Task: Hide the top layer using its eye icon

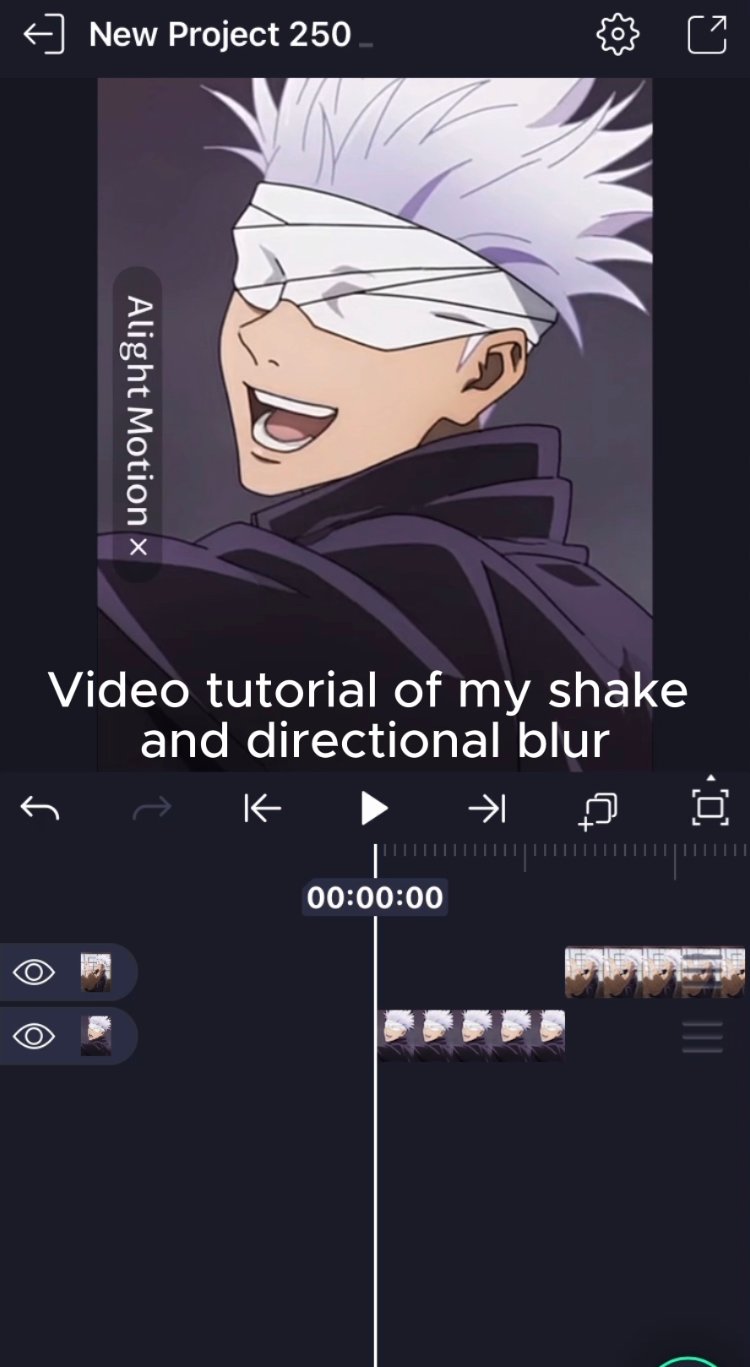Action: tap(34, 972)
